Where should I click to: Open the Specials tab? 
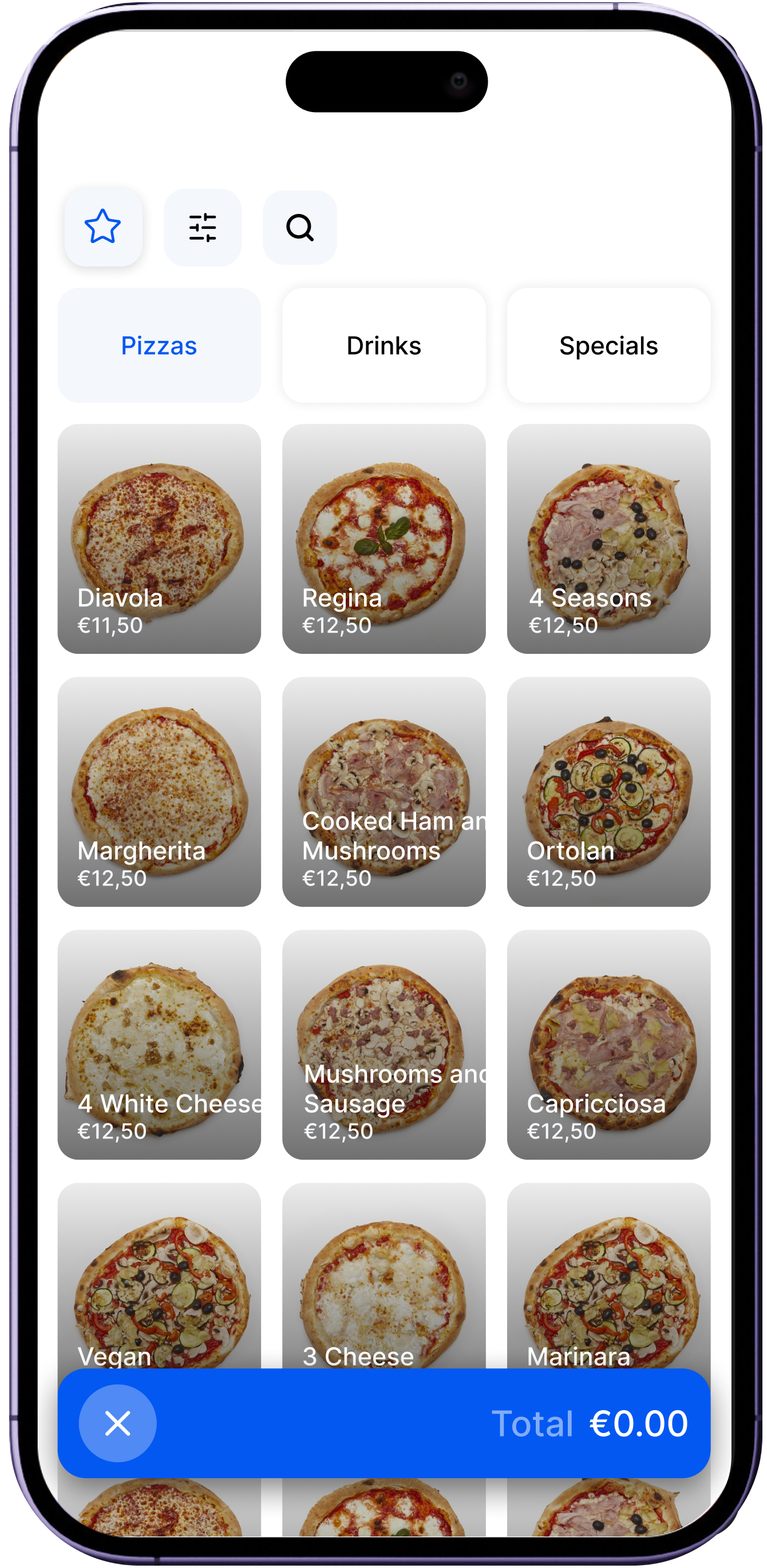point(608,345)
